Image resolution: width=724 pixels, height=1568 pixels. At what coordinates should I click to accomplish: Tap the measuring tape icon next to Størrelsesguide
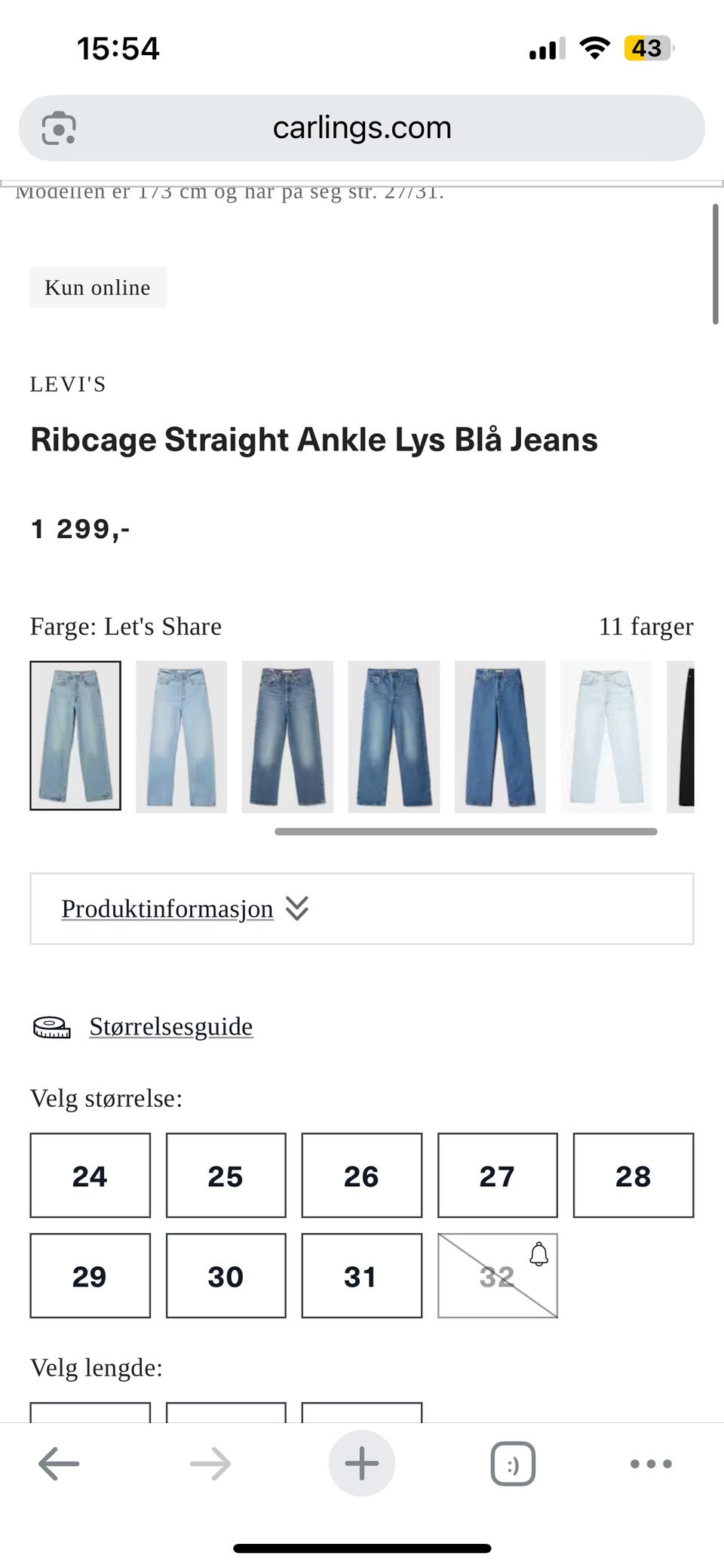tap(51, 1026)
